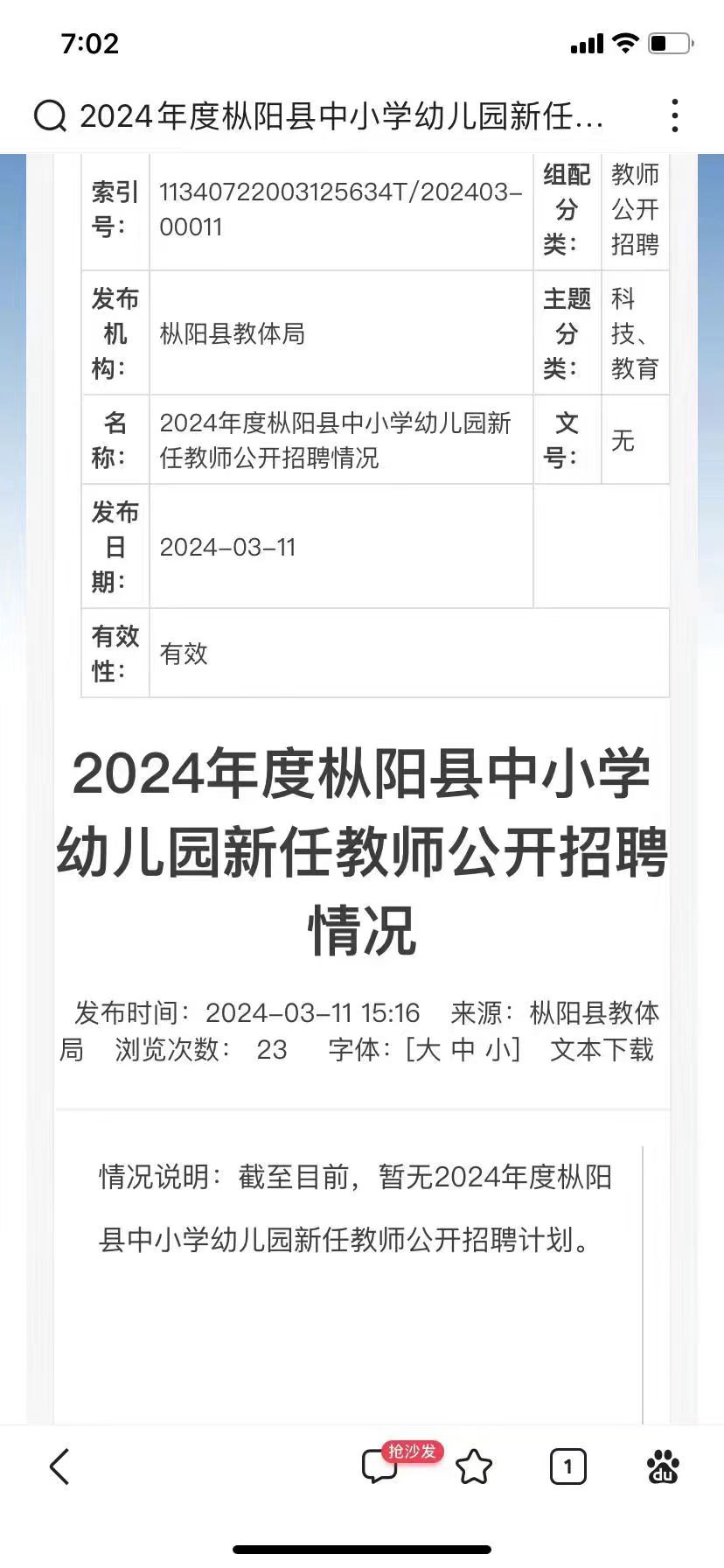
Task: Tap the search bar with the page title
Action: (x=341, y=115)
